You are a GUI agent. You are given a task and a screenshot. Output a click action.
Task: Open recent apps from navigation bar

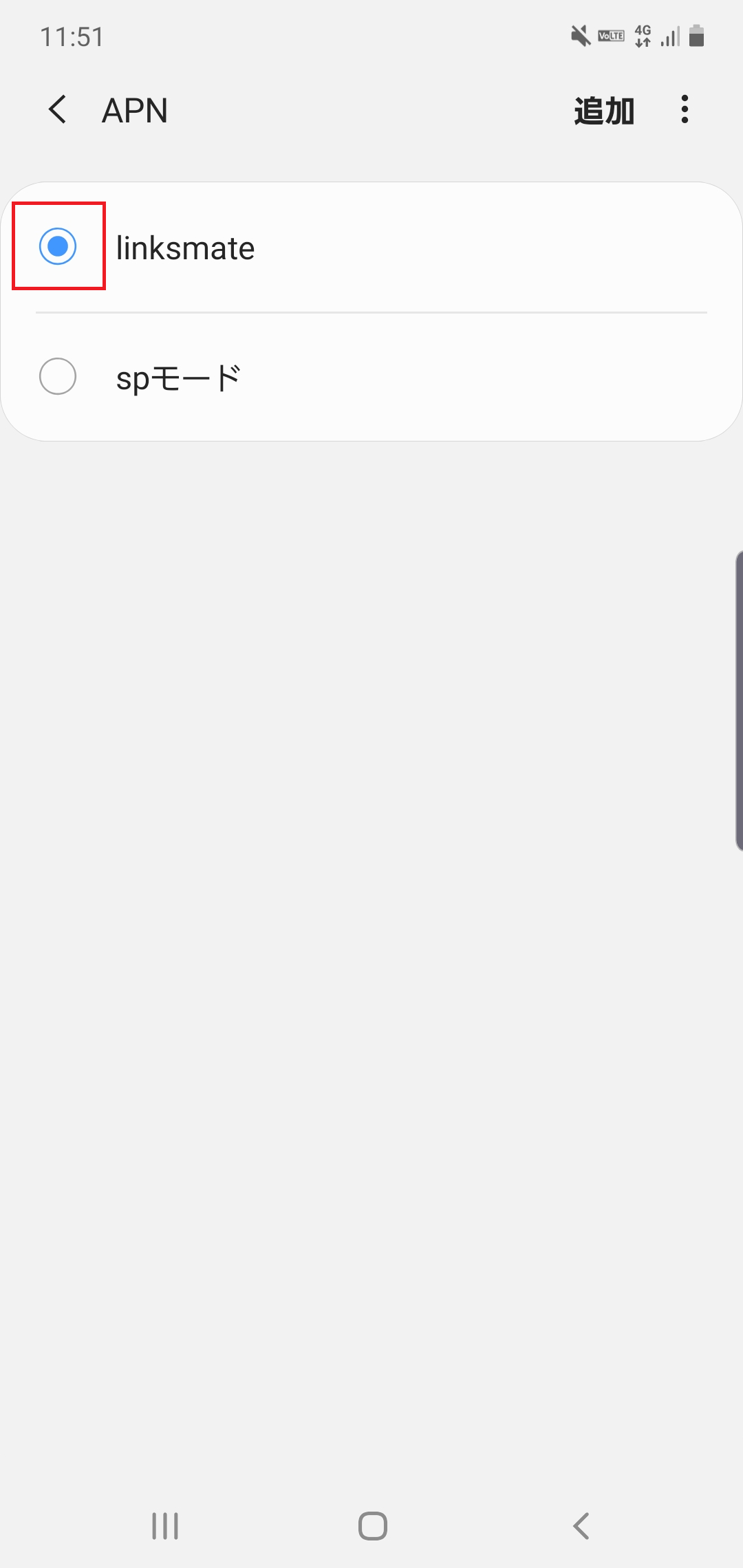(x=165, y=1525)
